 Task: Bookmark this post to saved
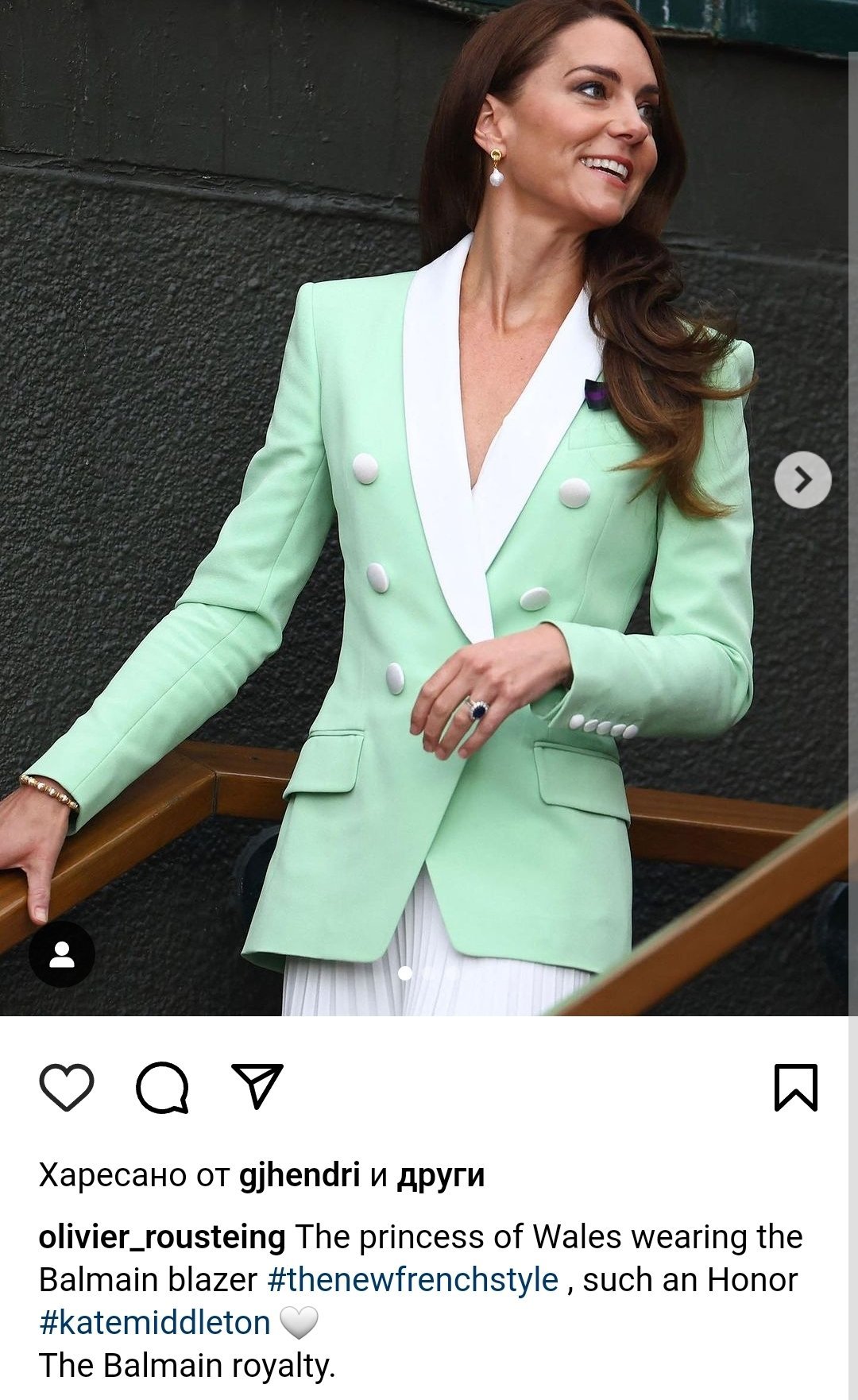click(795, 1087)
